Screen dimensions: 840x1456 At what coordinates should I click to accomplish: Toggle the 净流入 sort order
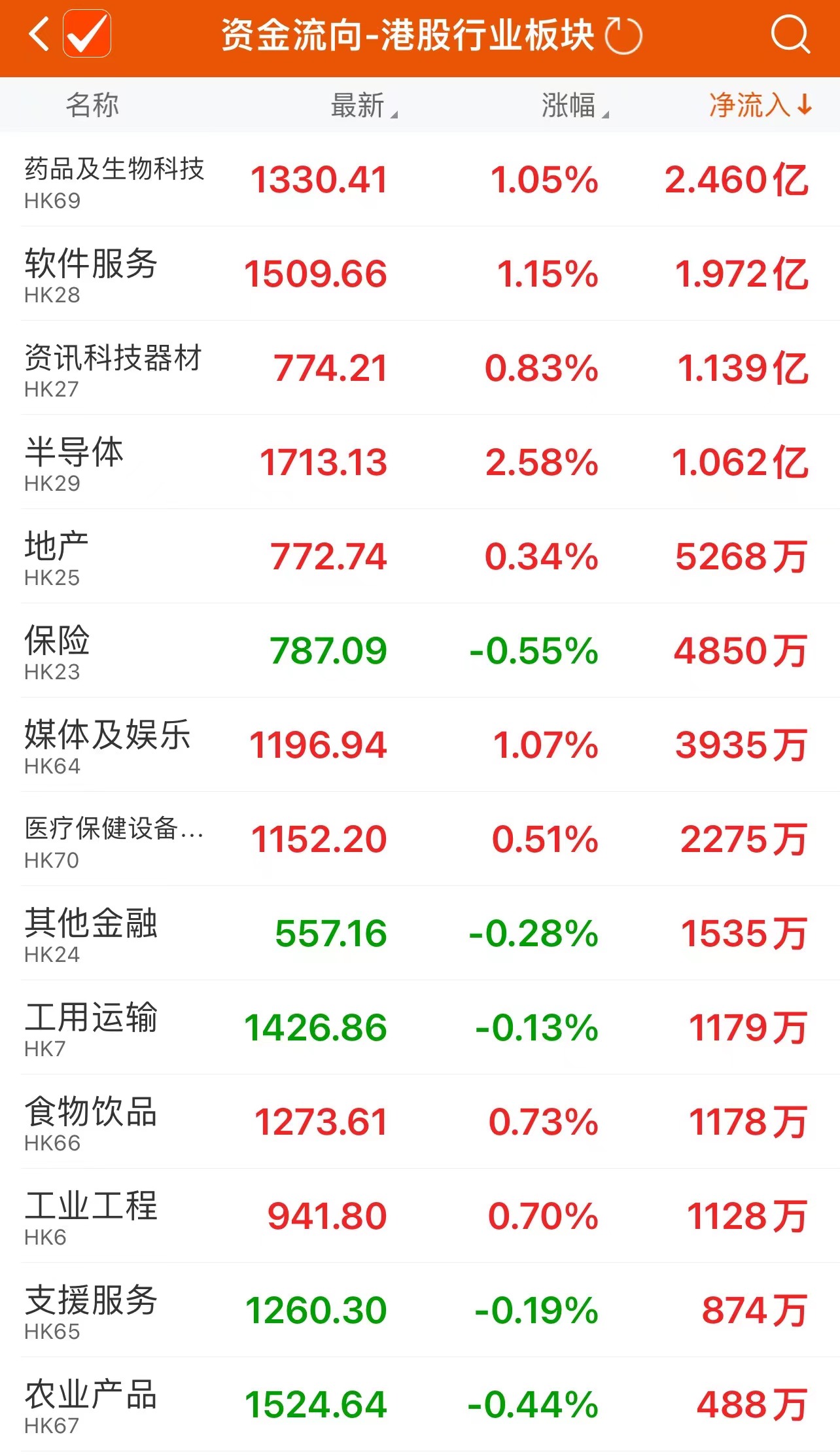point(760,105)
